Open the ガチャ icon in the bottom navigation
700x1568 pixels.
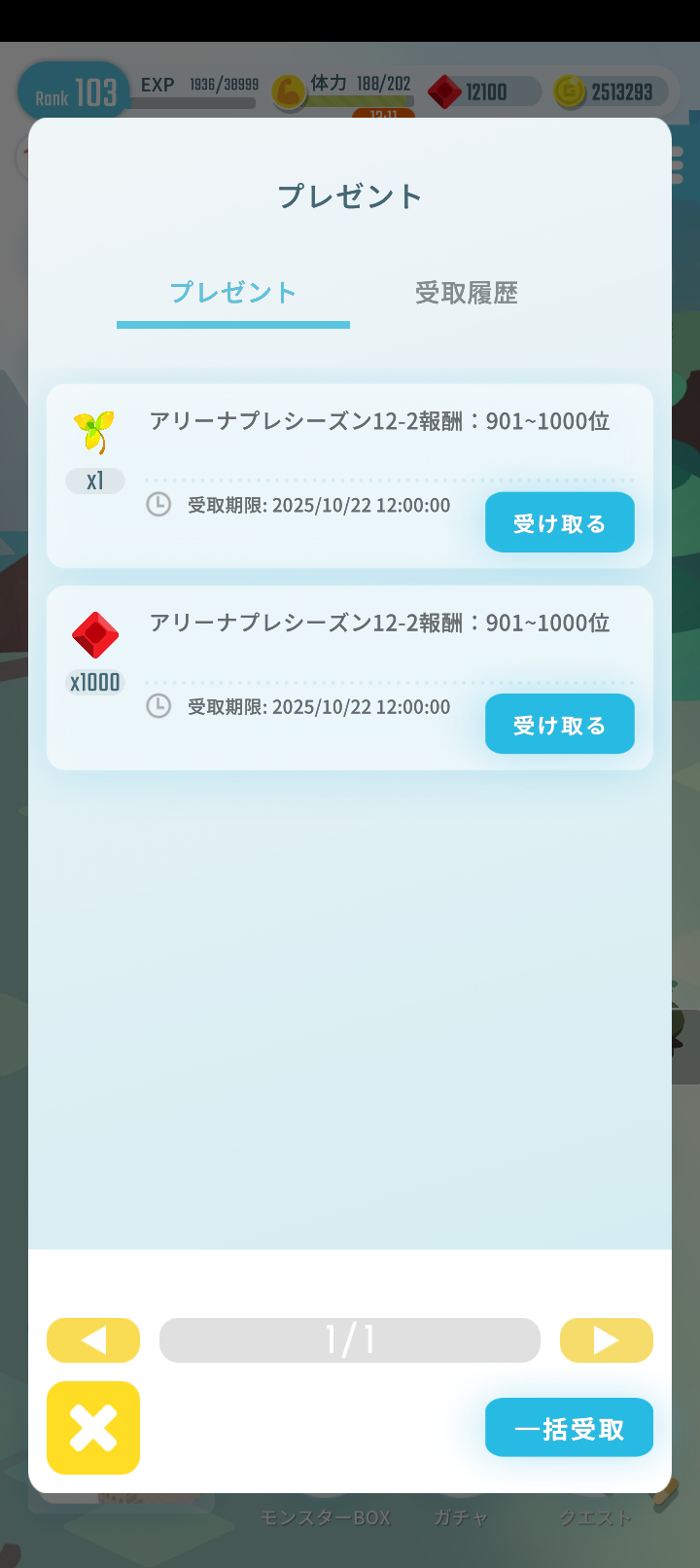pyautogui.click(x=458, y=1516)
